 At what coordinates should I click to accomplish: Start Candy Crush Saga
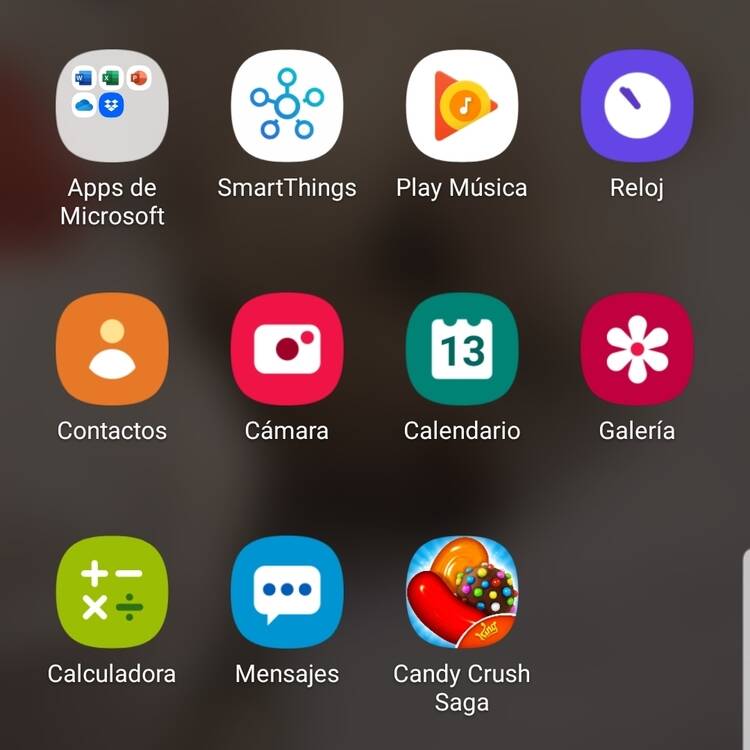coord(462,592)
